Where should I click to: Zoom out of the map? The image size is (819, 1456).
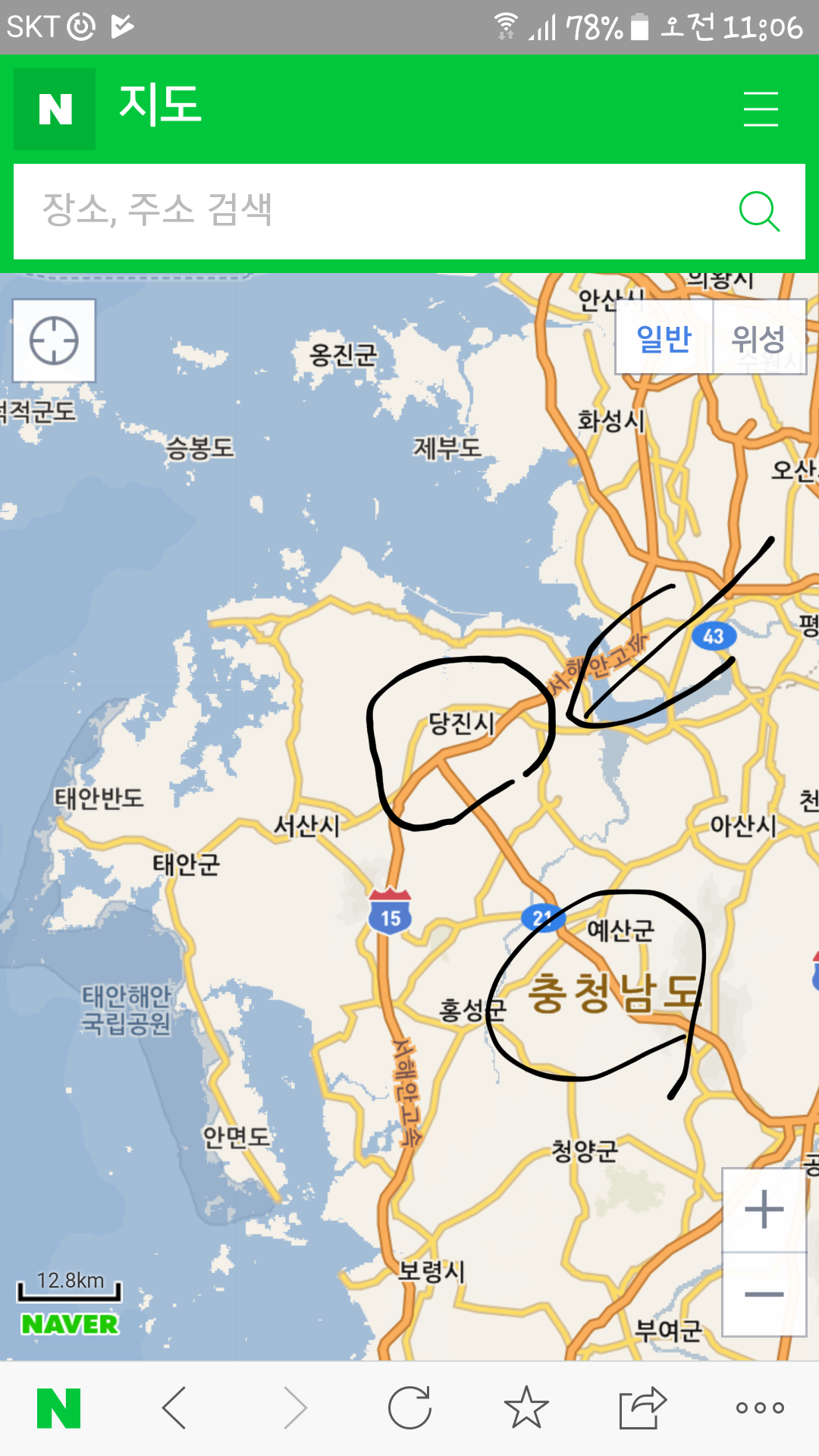(764, 1294)
